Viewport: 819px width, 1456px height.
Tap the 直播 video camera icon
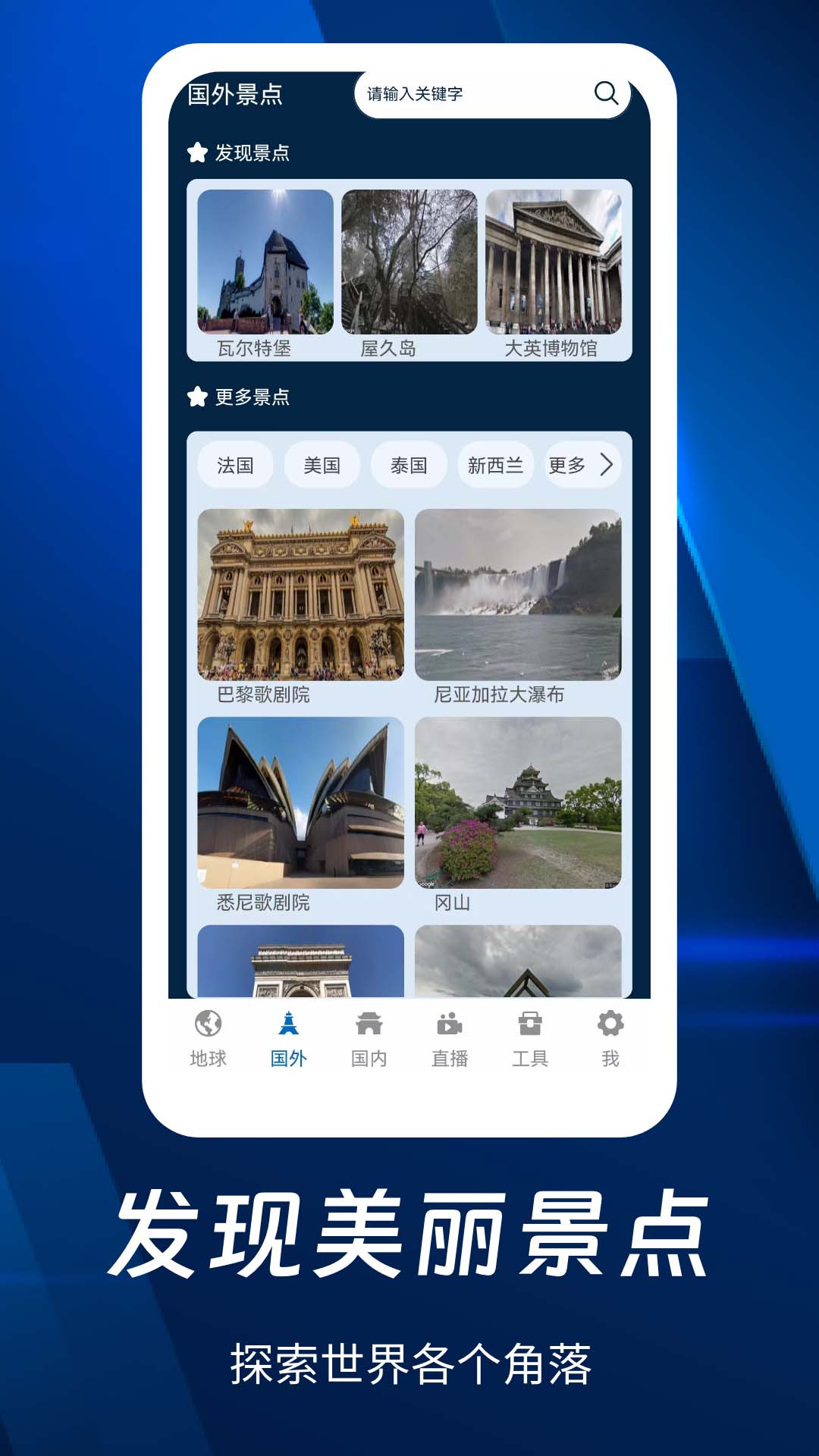(x=450, y=1022)
